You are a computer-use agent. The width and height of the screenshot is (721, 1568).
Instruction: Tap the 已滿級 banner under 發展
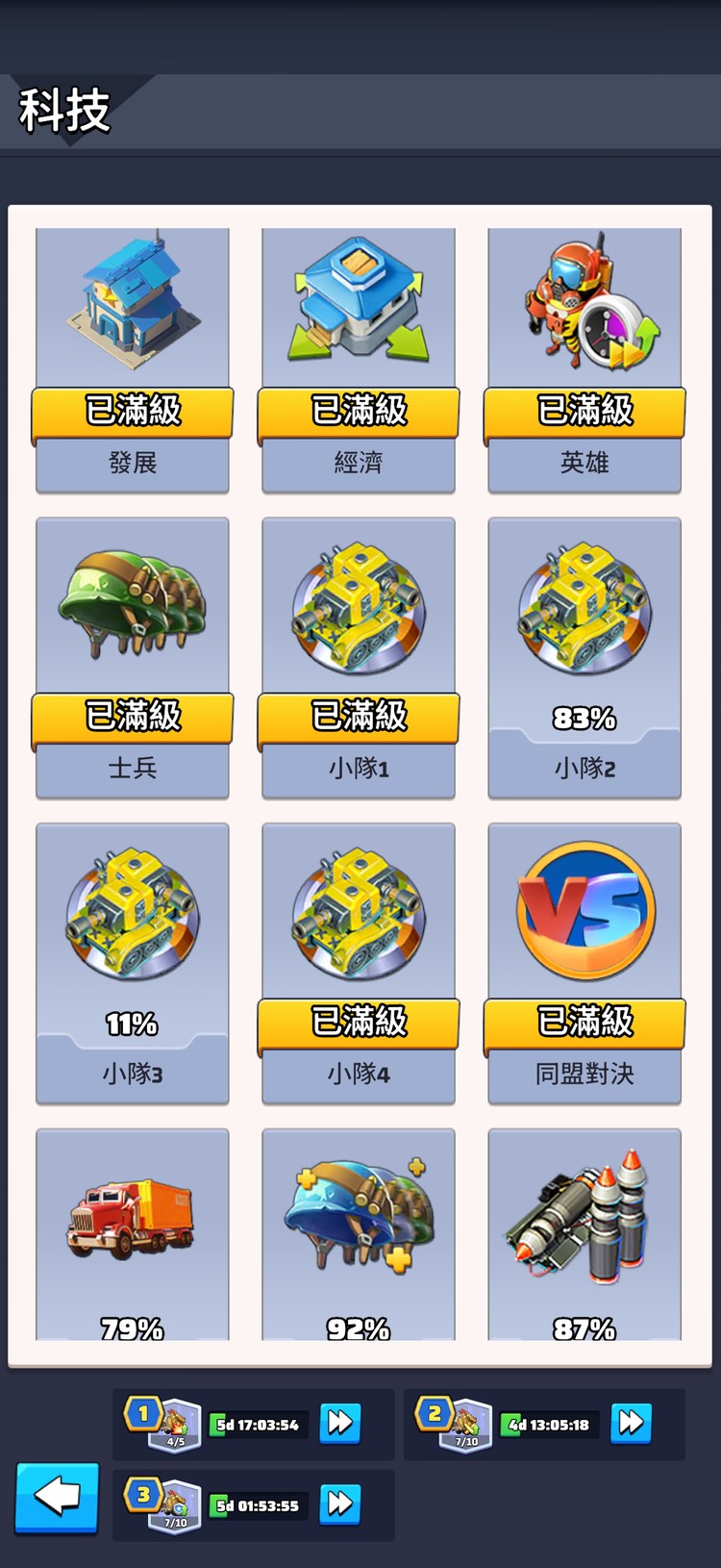[x=132, y=412]
